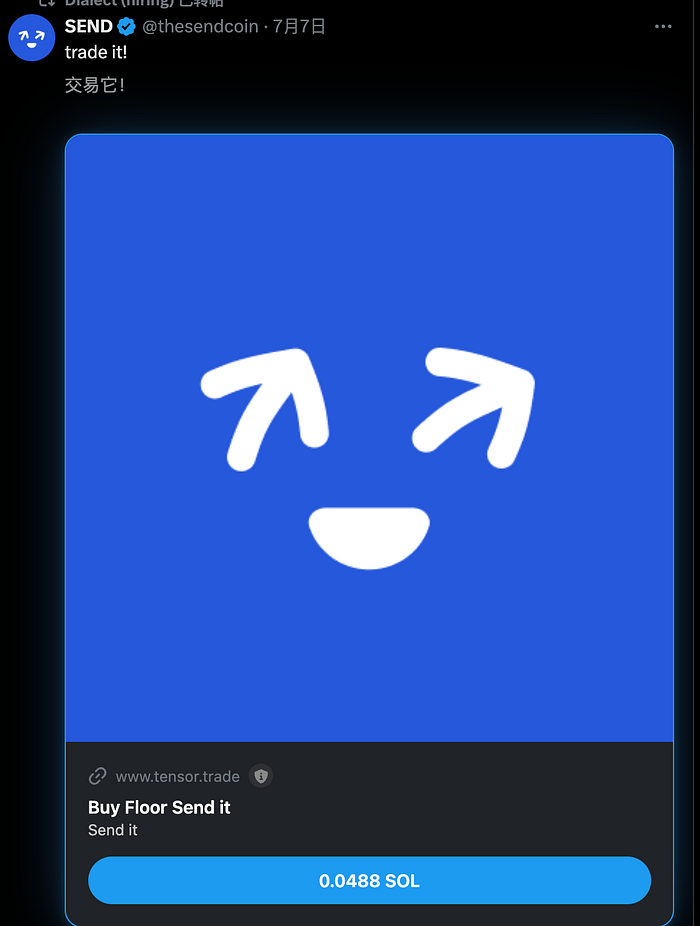Open the tweet's three-dot overflow menu

click(663, 27)
